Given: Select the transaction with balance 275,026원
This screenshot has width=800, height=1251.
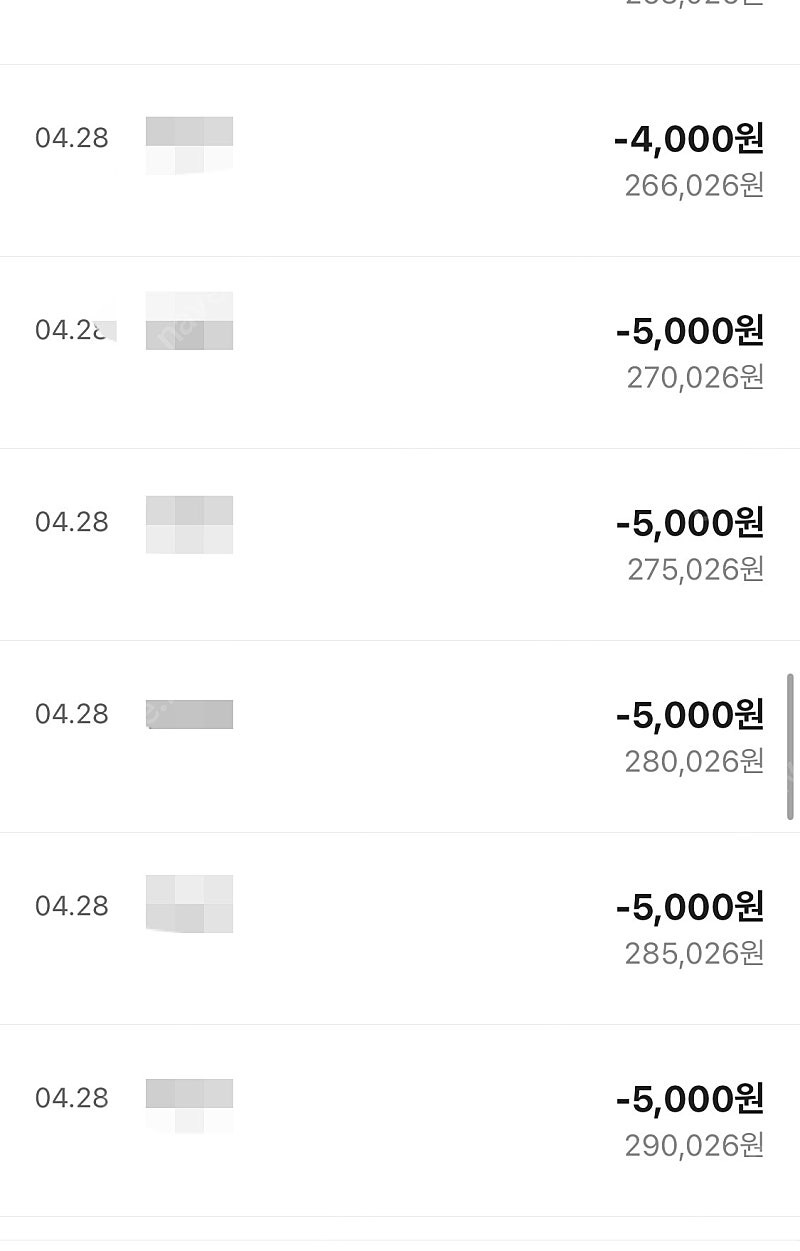Looking at the screenshot, I should tap(400, 544).
